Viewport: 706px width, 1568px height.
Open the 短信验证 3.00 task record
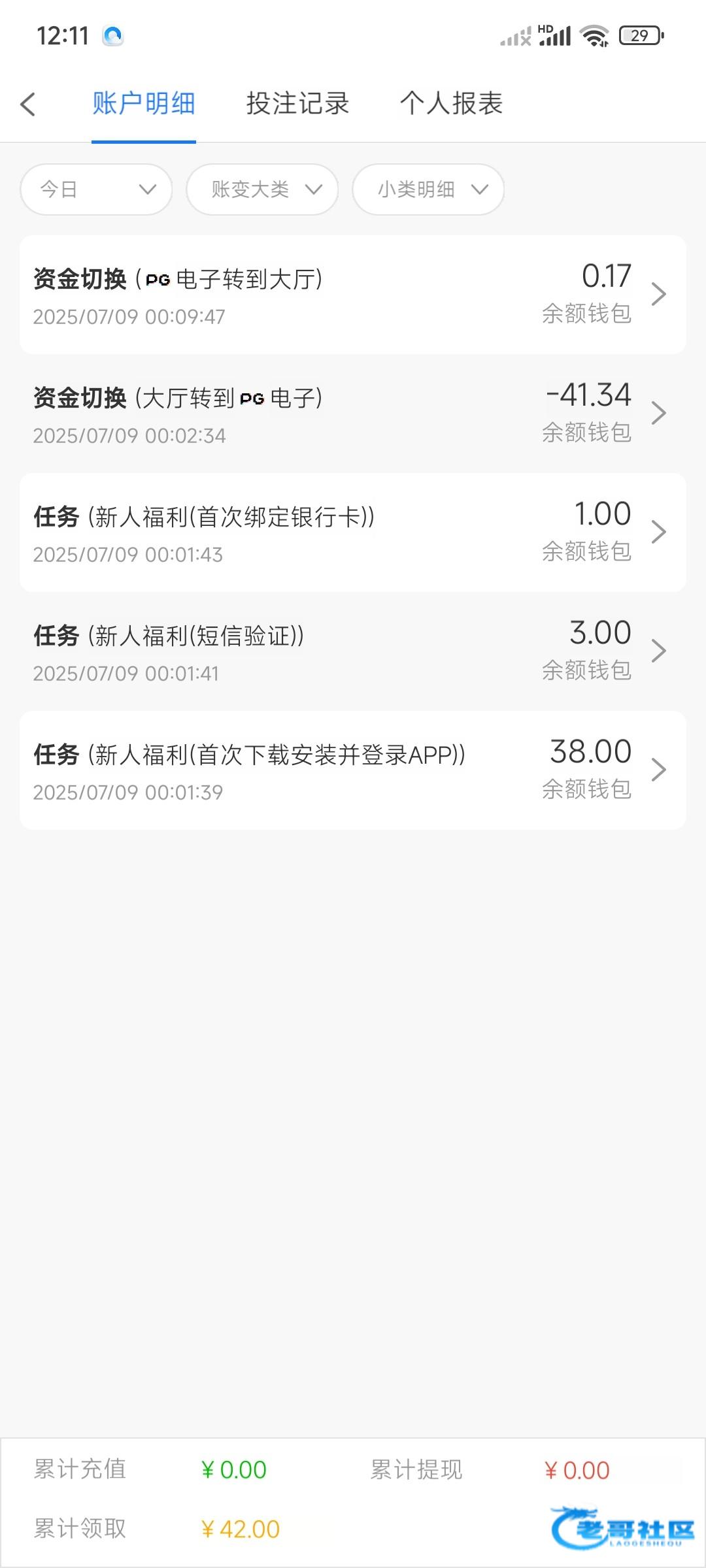353,651
